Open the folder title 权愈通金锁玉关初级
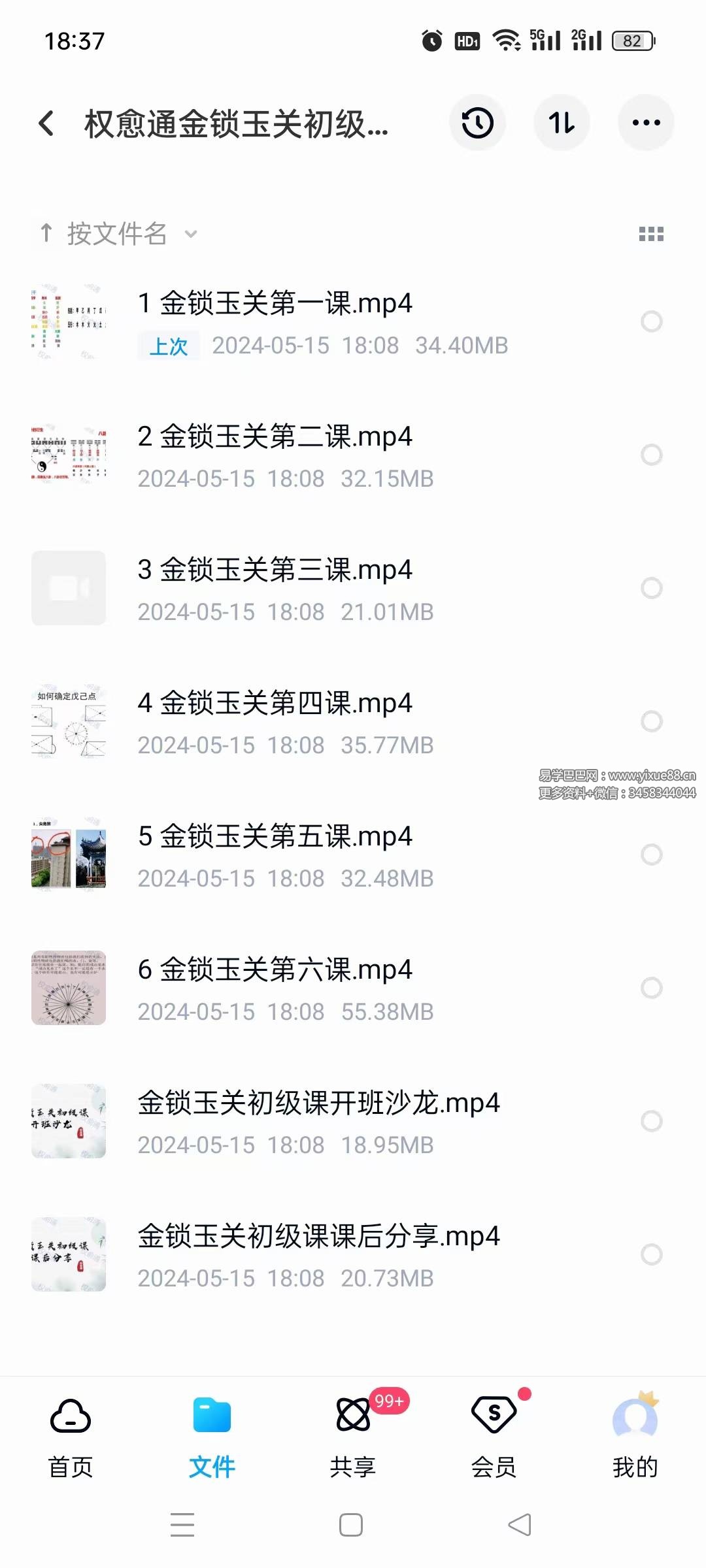The height and width of the screenshot is (1568, 706). point(235,125)
